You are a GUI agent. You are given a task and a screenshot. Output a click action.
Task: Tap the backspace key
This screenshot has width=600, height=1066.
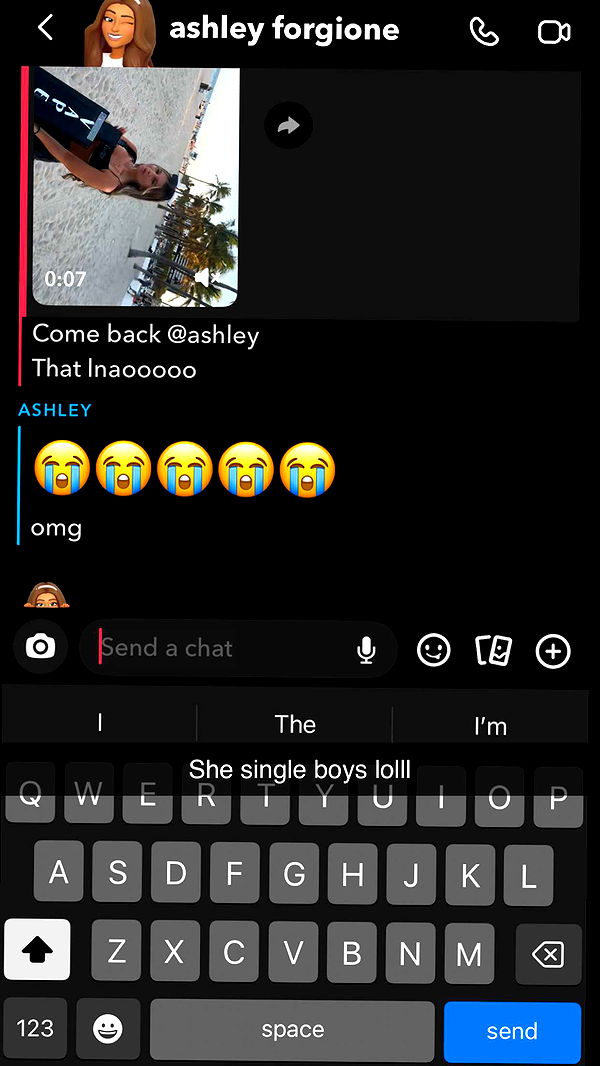click(548, 954)
